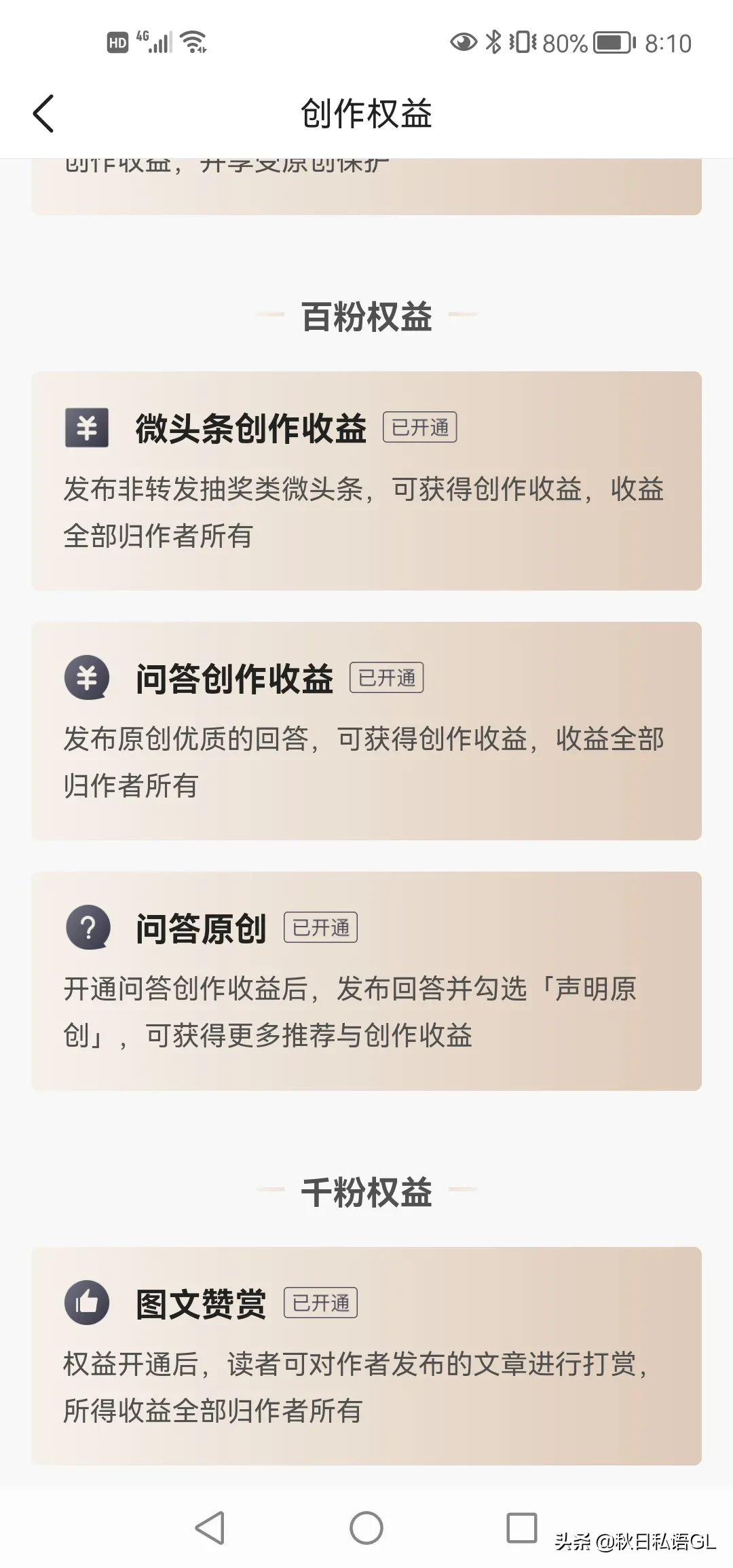Tap the thumbs-up icon beside 图文赞赏

(86, 1301)
